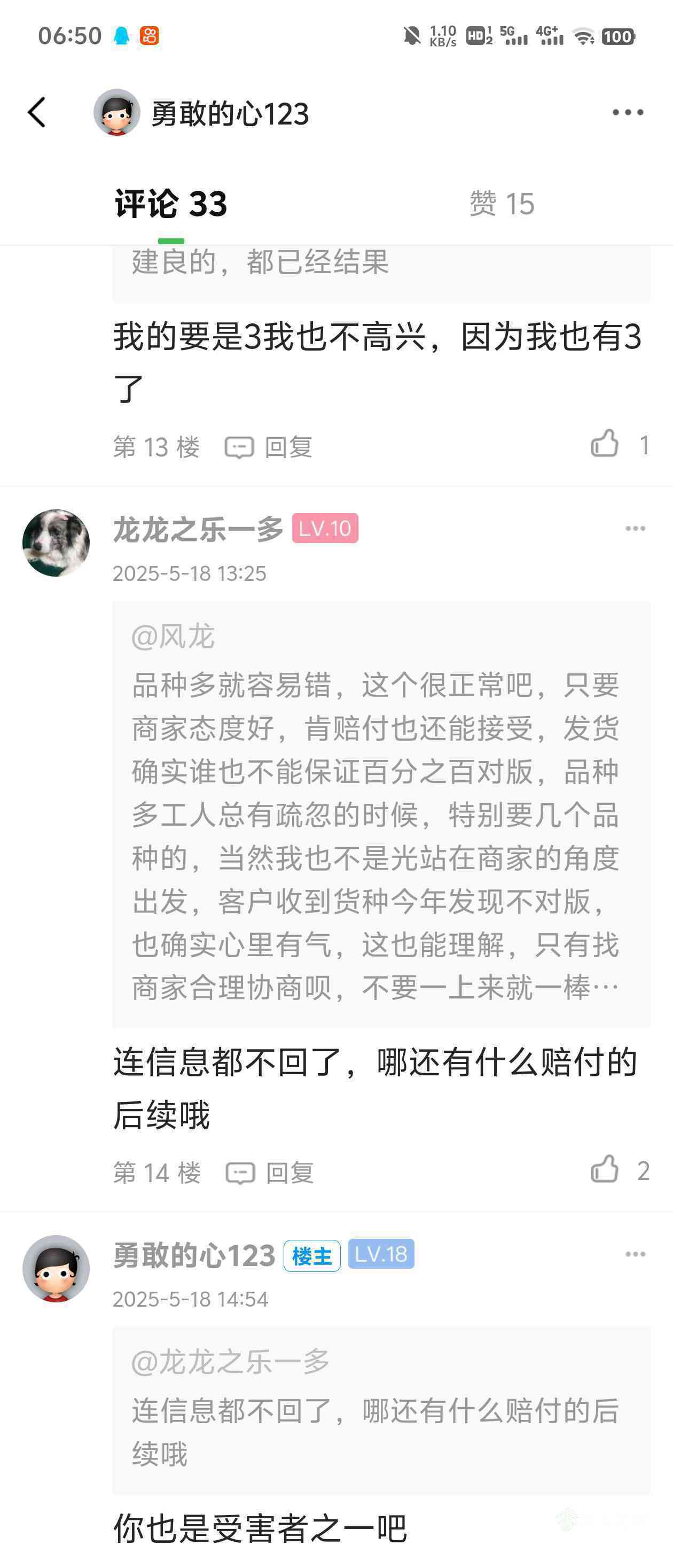This screenshot has width=673, height=1568.
Task: Open 龙龙之乐一多's avatar
Action: point(56,543)
